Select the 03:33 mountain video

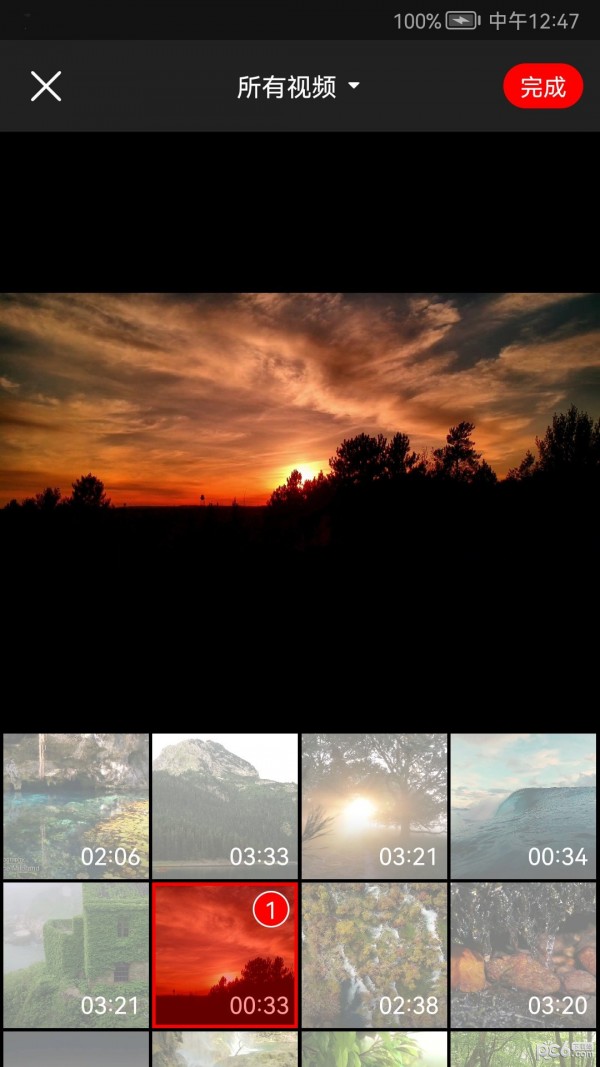[x=225, y=806]
